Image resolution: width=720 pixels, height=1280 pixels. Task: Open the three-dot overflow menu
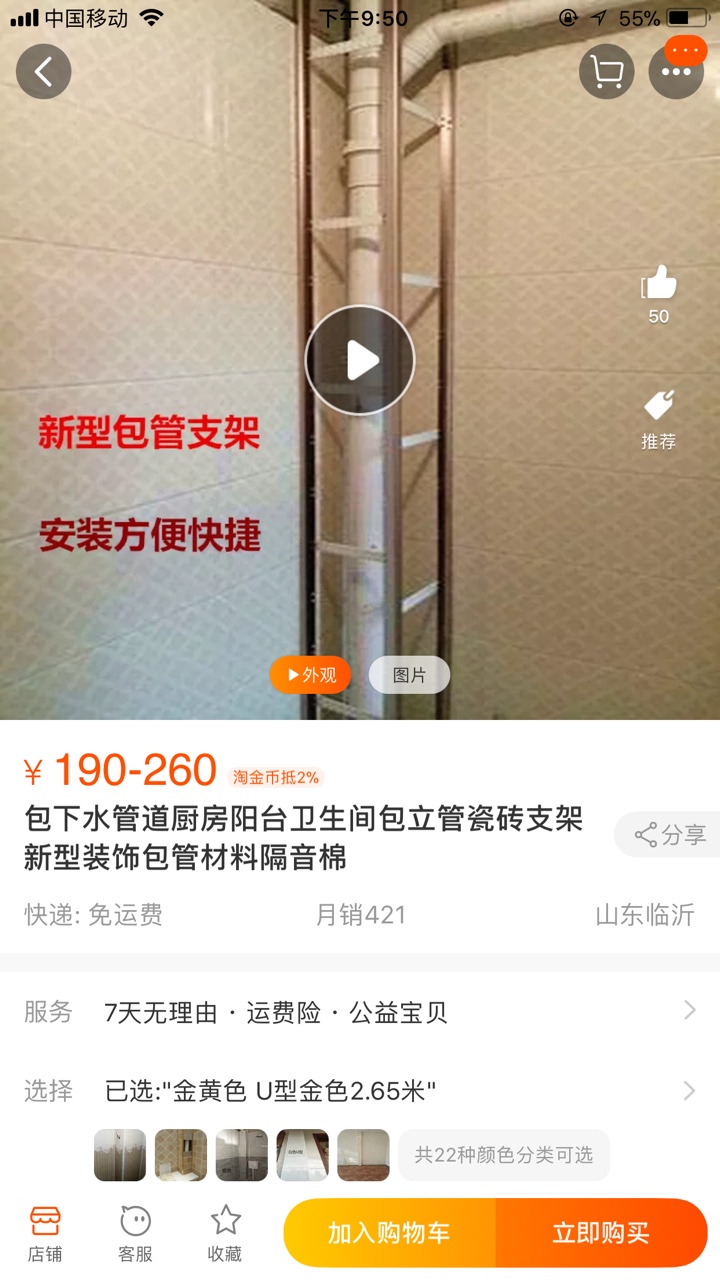(x=677, y=72)
